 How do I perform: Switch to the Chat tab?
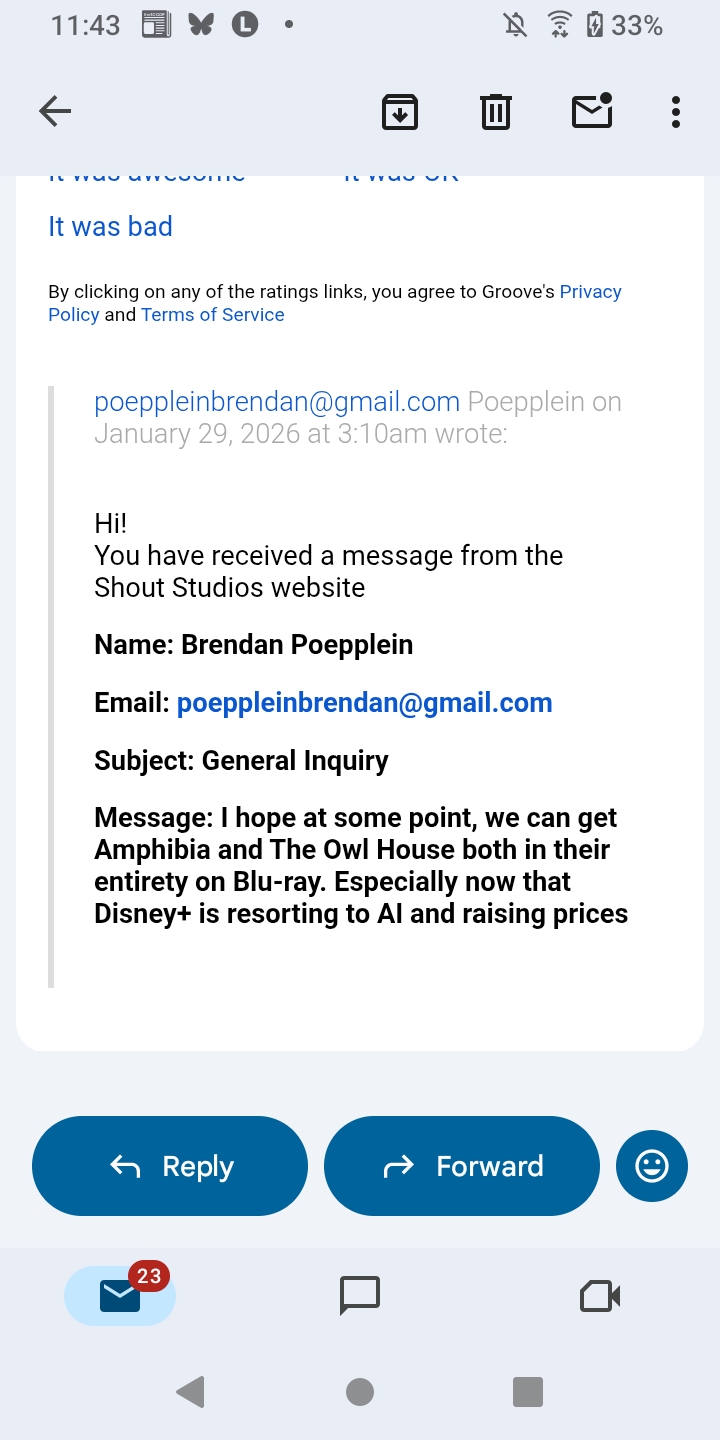click(360, 1296)
